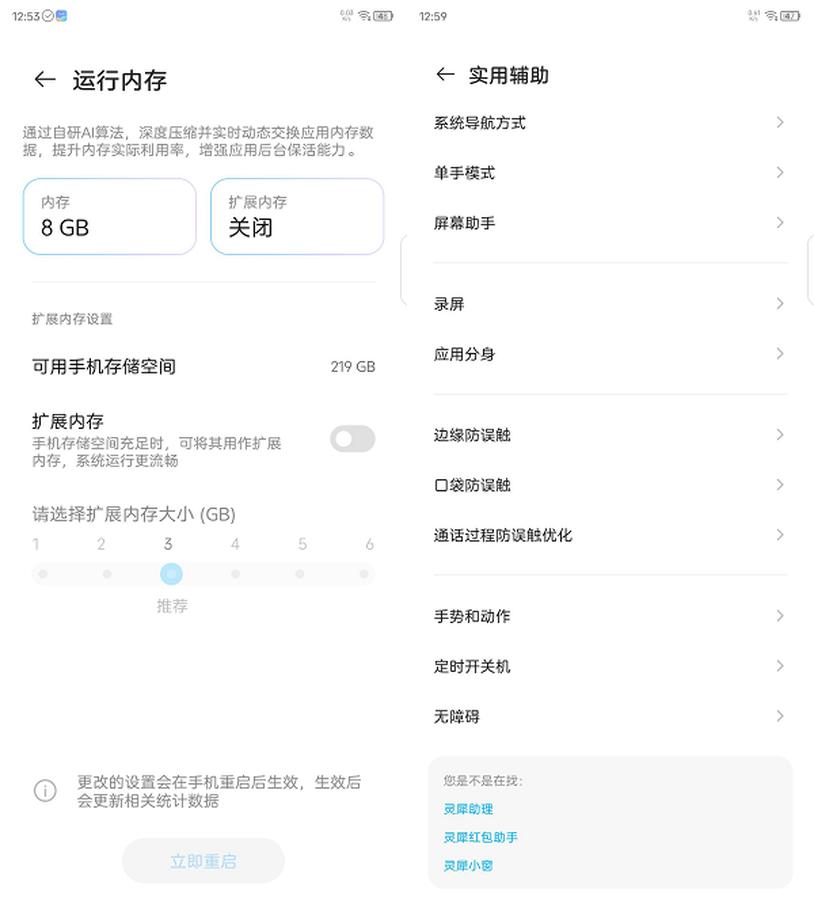Go back from the 运行内存 page
This screenshot has height=904, width=814.
coord(44,80)
